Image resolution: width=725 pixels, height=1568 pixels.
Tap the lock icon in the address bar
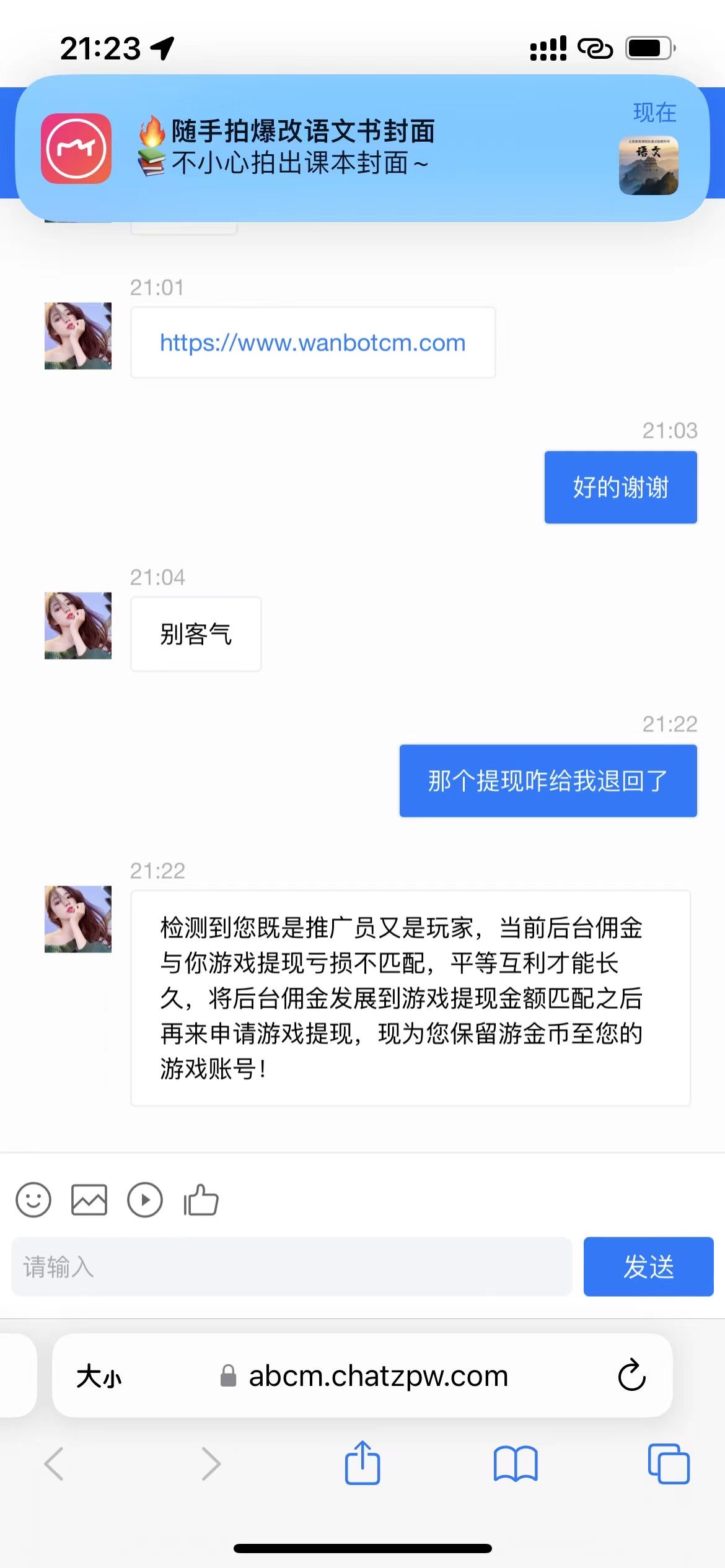click(227, 1377)
